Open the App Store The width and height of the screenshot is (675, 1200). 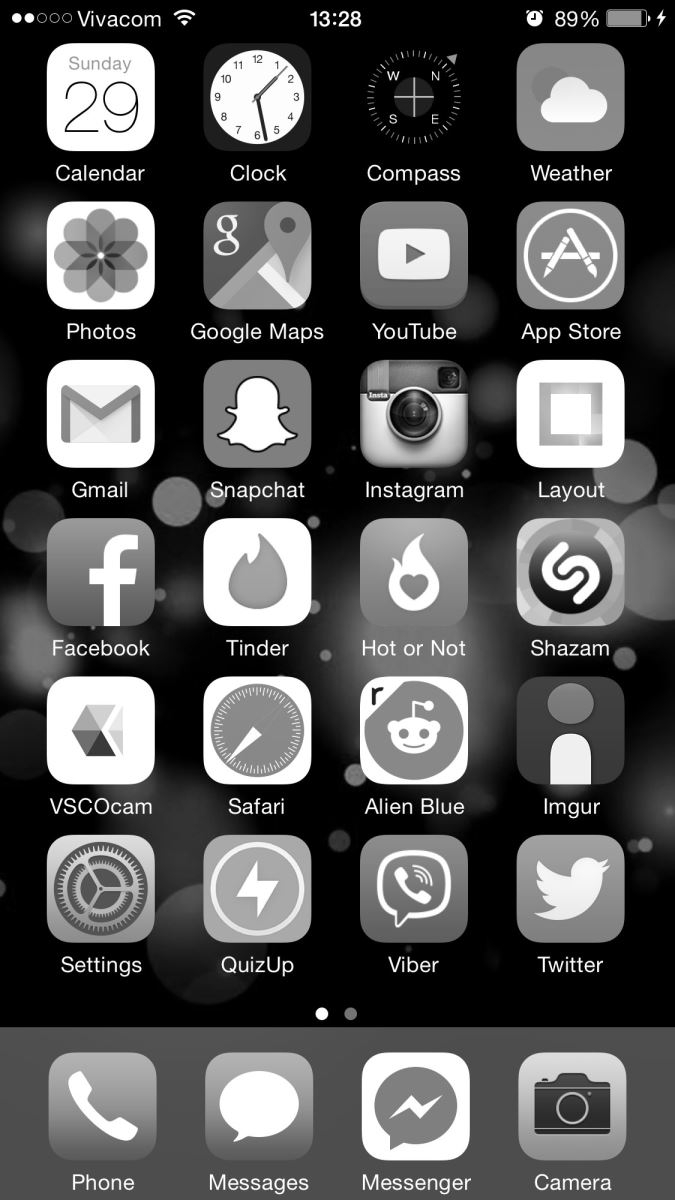(571, 256)
